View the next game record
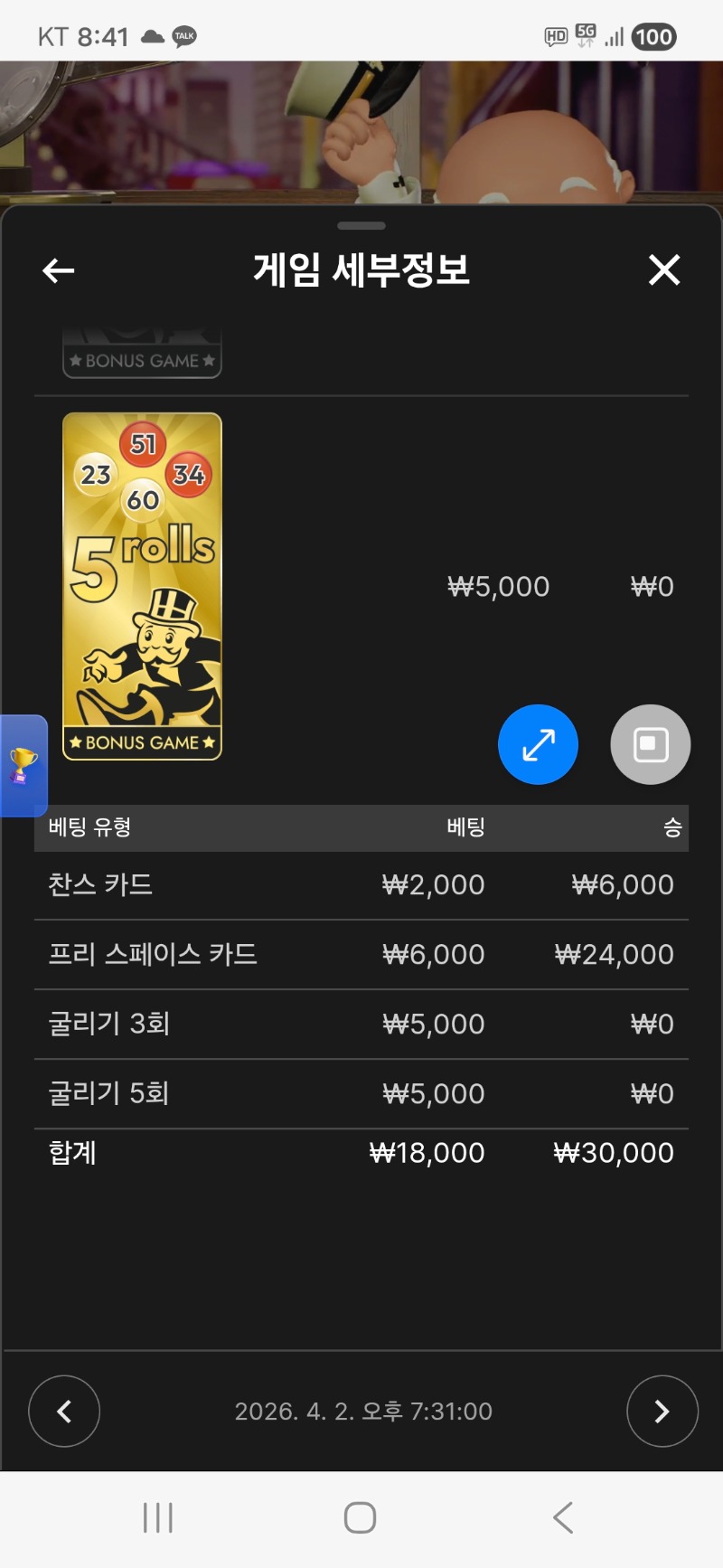The width and height of the screenshot is (723, 1568). pos(662,1411)
